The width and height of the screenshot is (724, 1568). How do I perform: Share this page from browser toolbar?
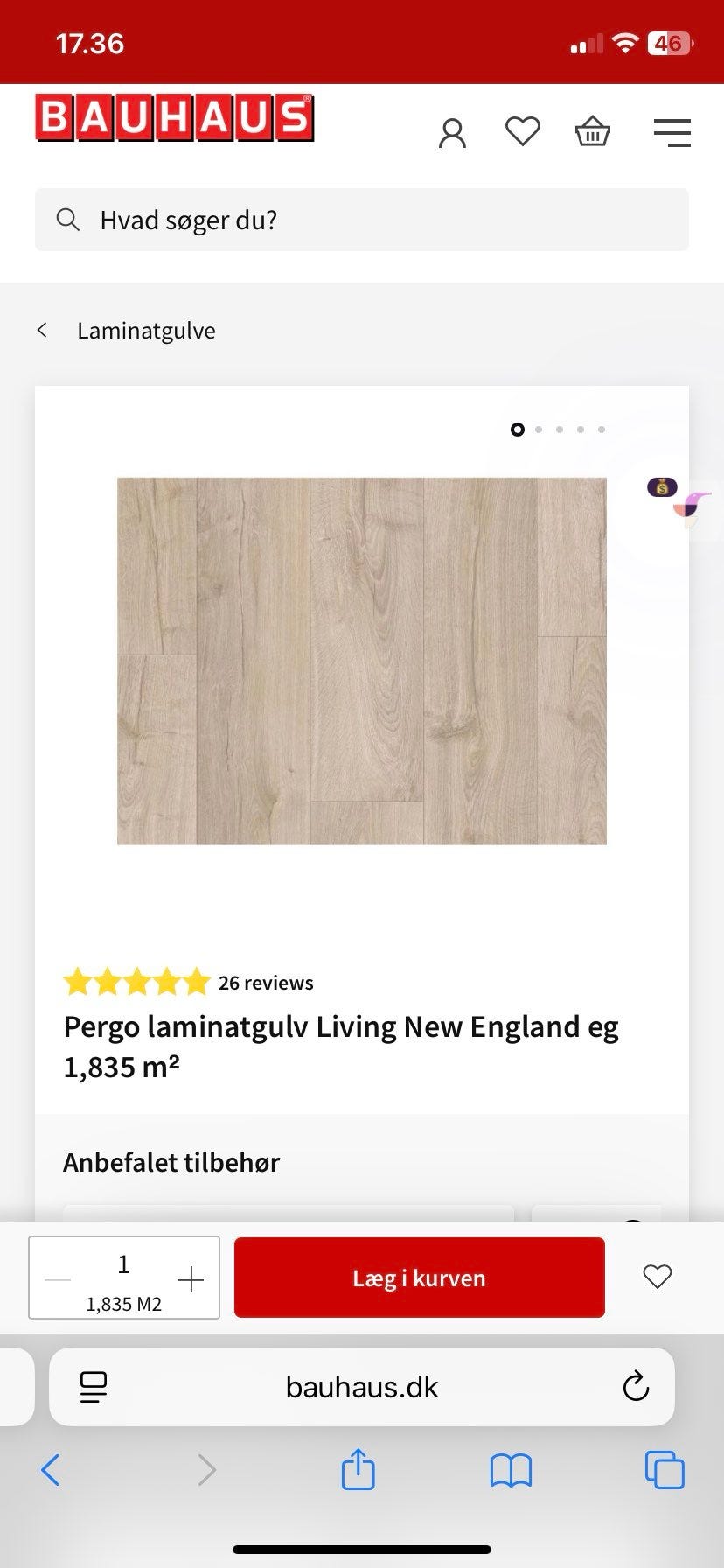tap(358, 1469)
